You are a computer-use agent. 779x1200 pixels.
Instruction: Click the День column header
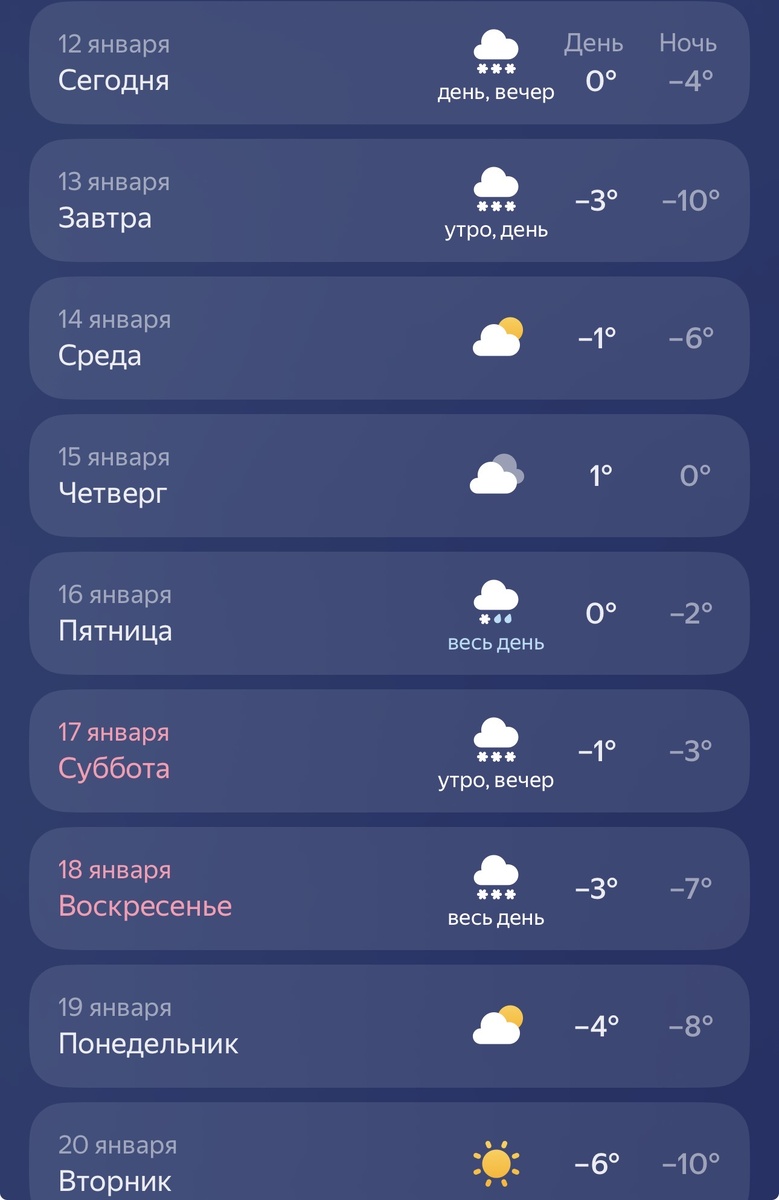(x=594, y=43)
